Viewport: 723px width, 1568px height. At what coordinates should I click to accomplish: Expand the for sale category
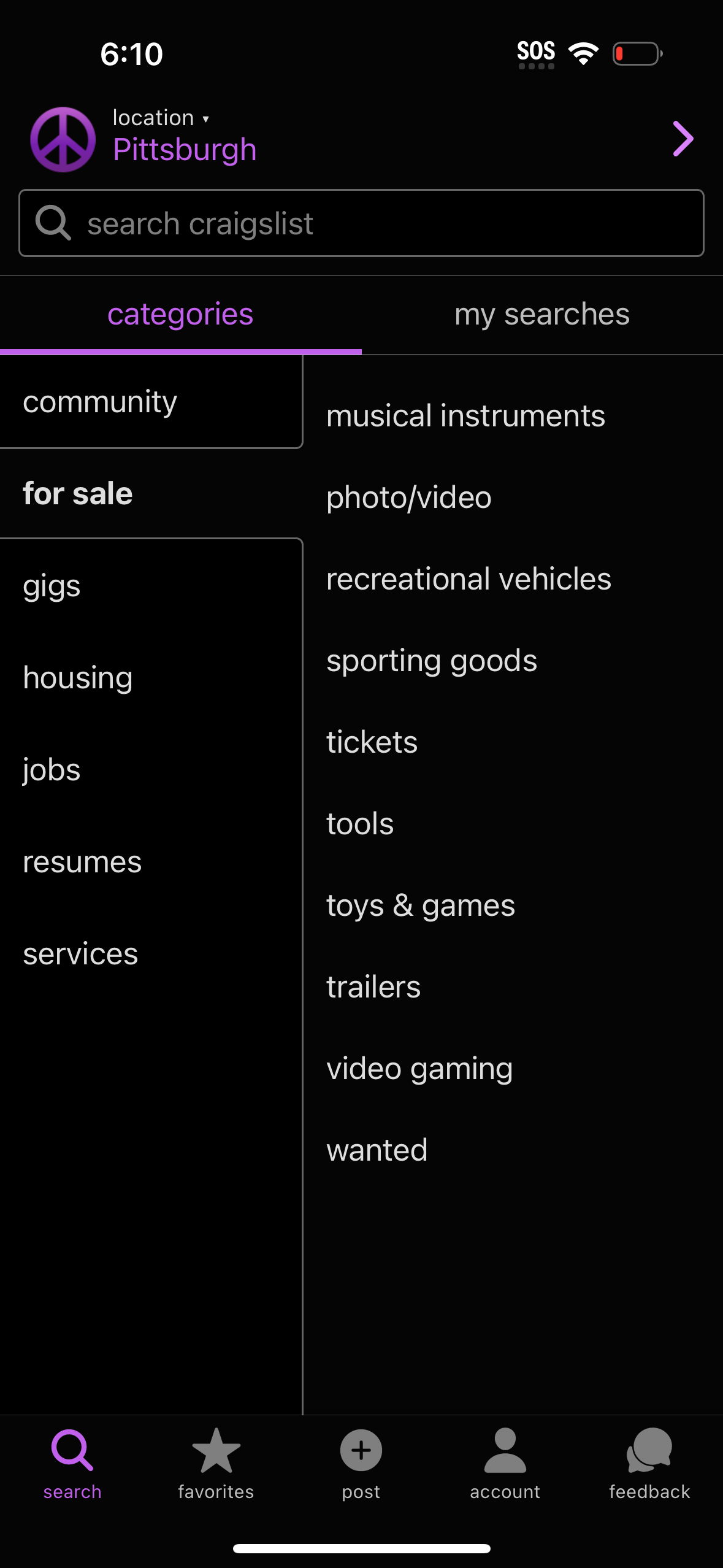(x=77, y=493)
